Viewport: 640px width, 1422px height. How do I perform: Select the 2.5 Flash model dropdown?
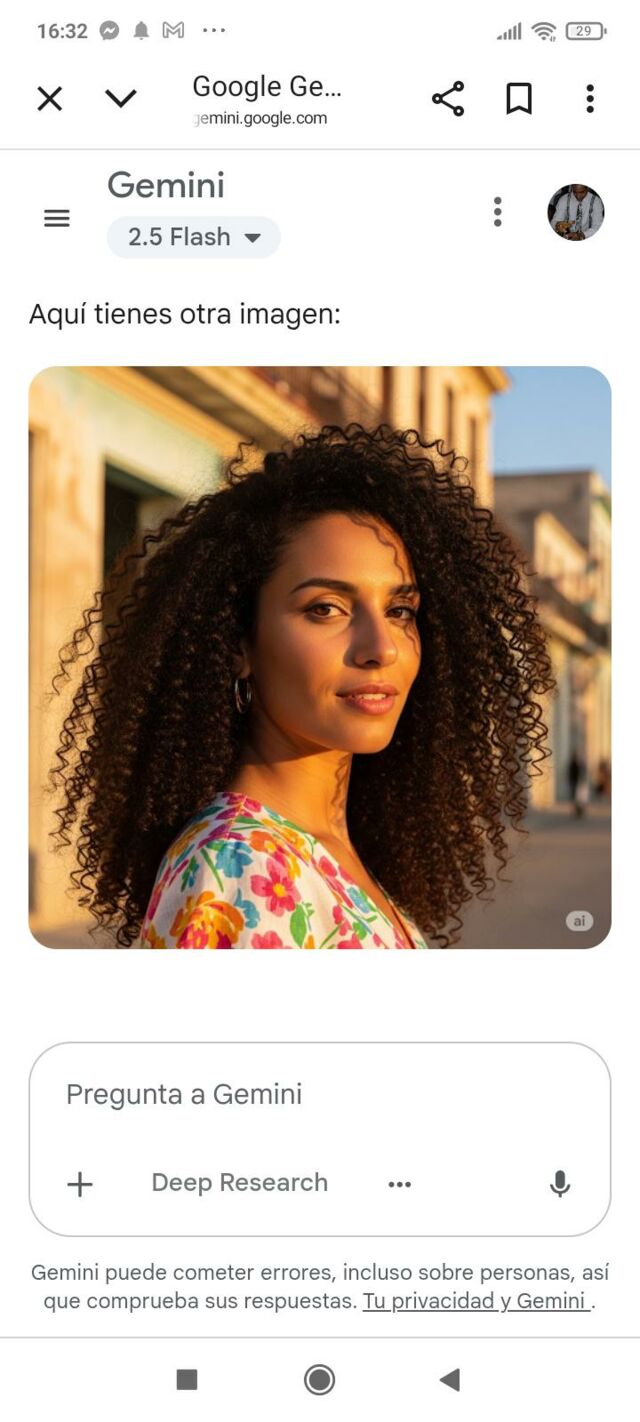193,237
